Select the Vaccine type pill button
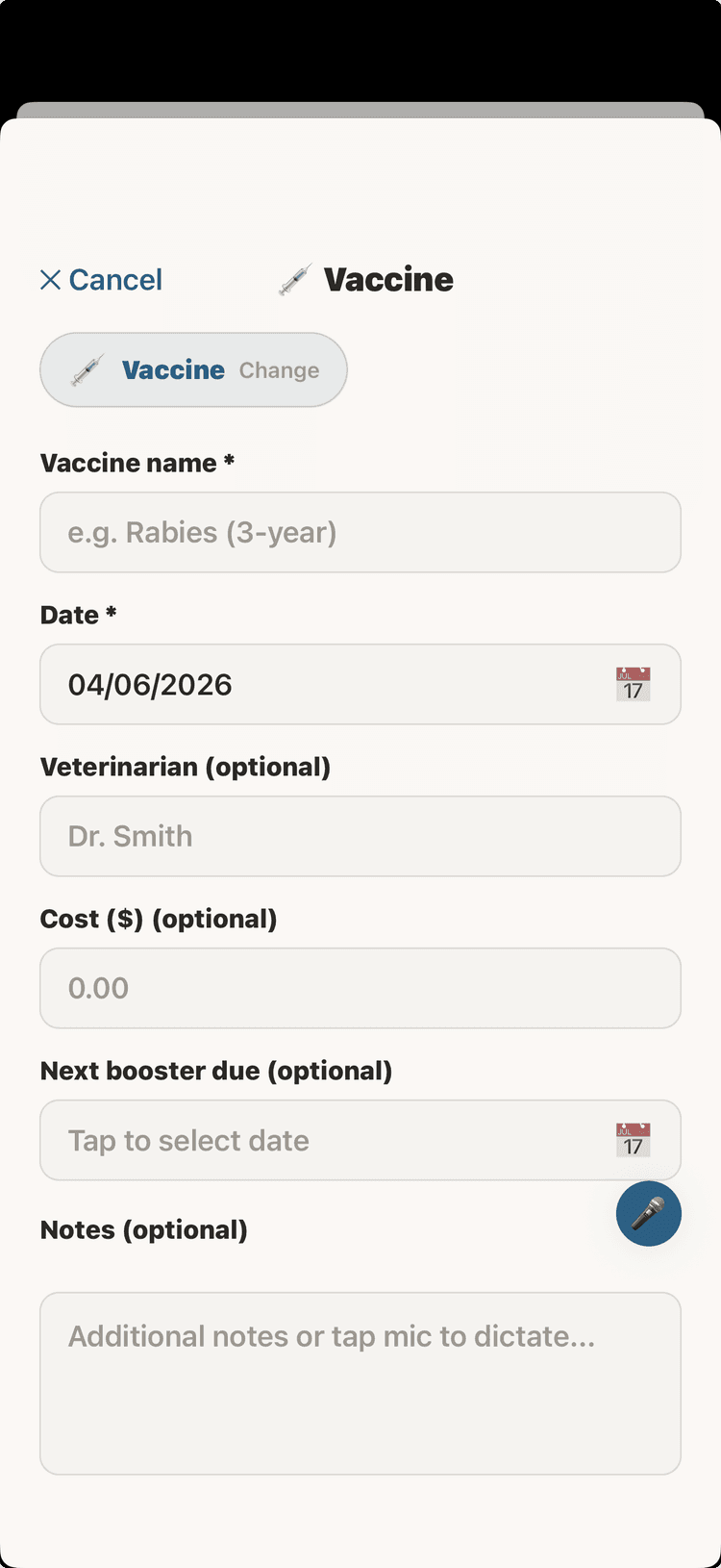 tap(192, 369)
